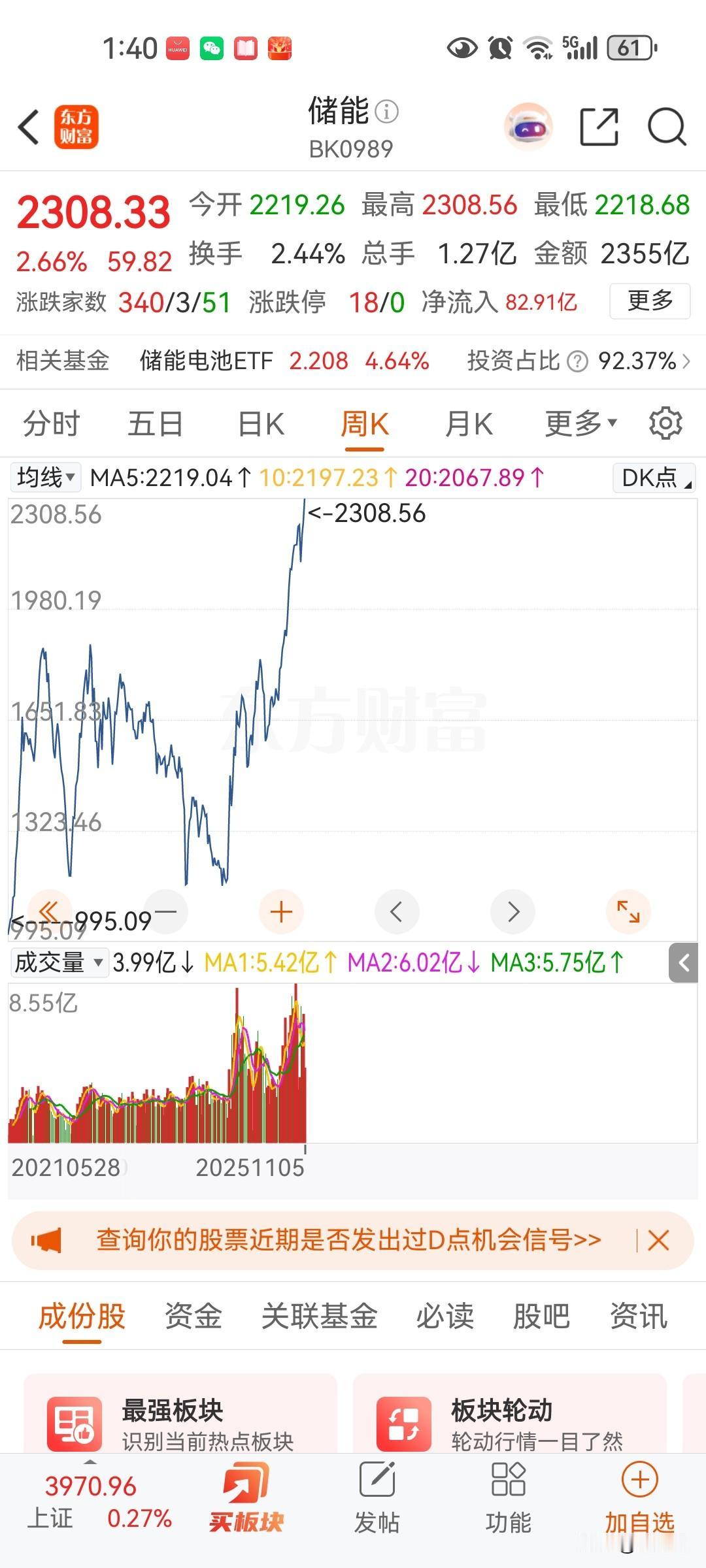Open chart settings gear icon

665,424
